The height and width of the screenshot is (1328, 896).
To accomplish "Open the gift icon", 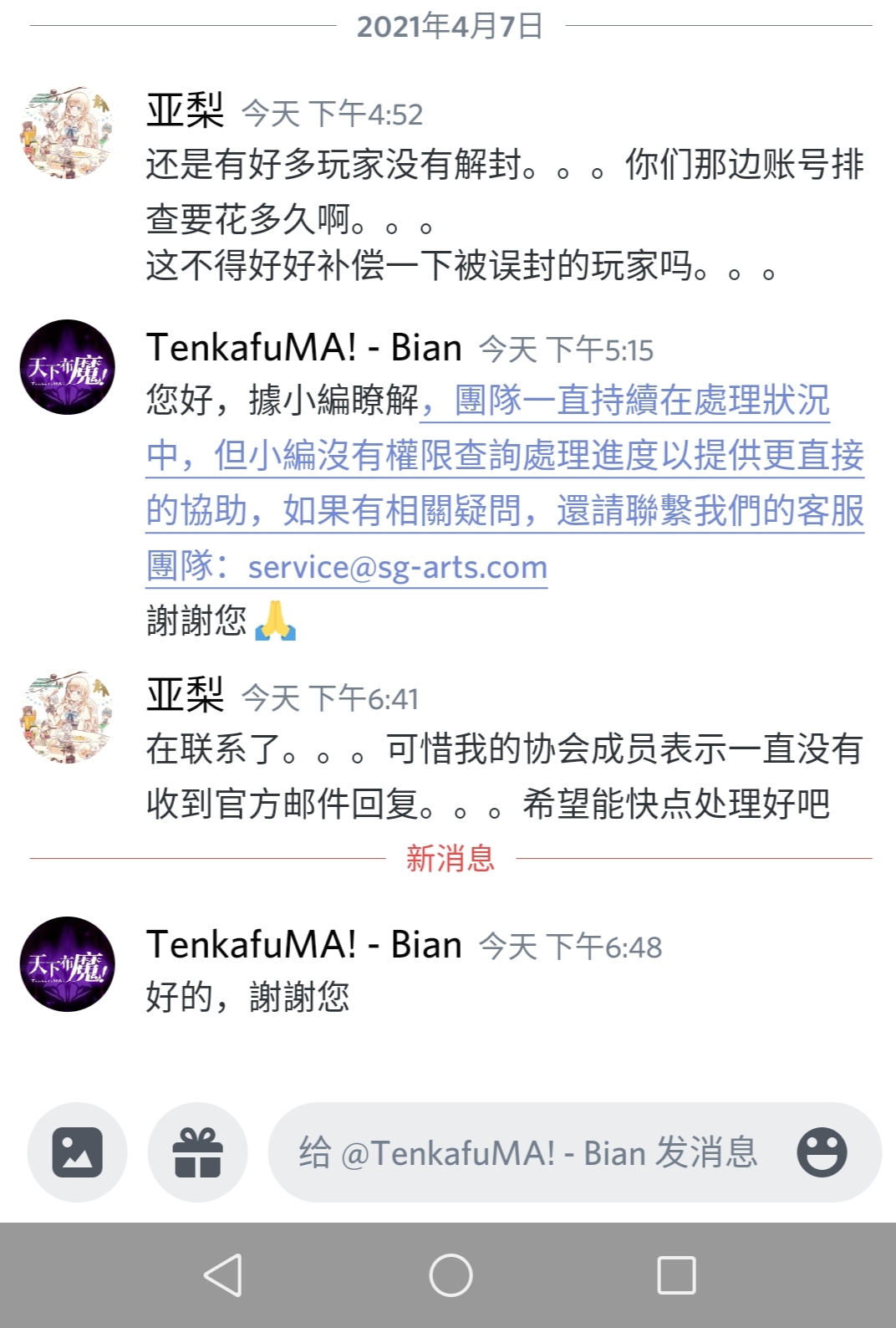I will [x=197, y=1152].
